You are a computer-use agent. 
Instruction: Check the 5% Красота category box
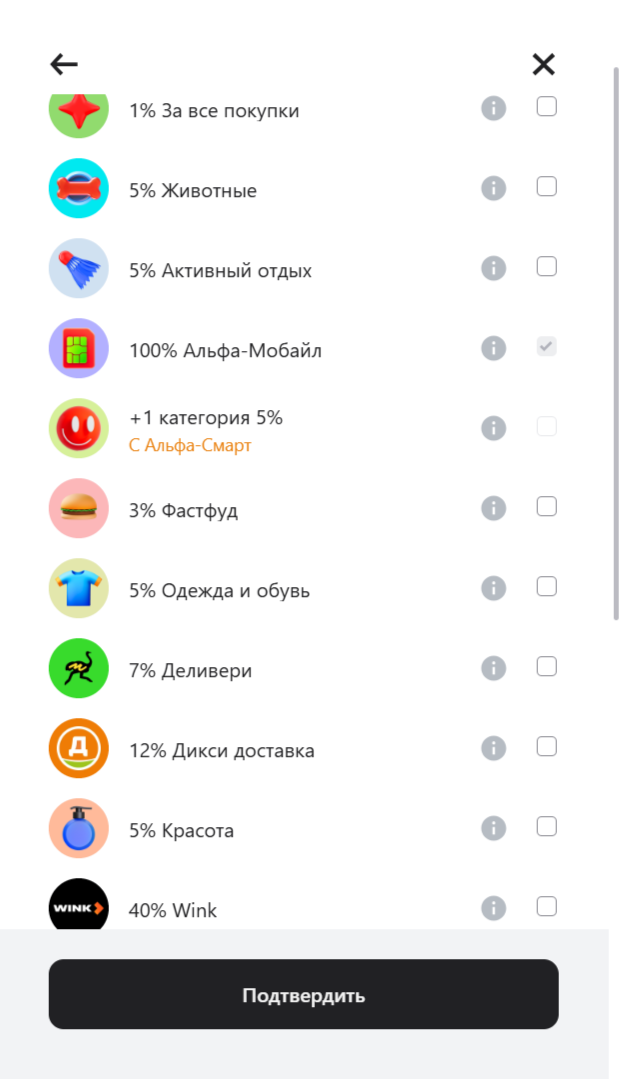click(547, 826)
